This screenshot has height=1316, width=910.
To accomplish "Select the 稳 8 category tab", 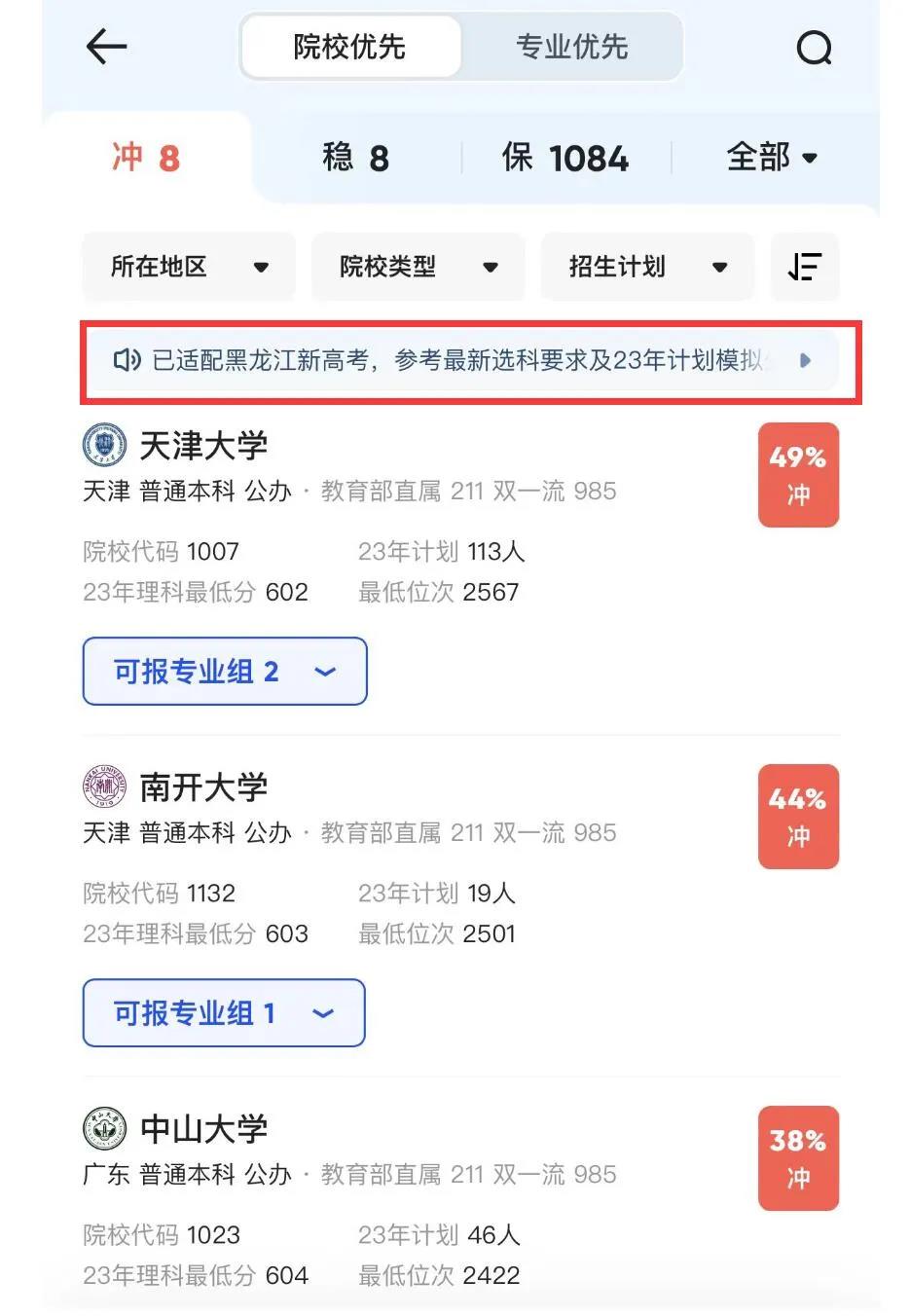I will tap(355, 158).
